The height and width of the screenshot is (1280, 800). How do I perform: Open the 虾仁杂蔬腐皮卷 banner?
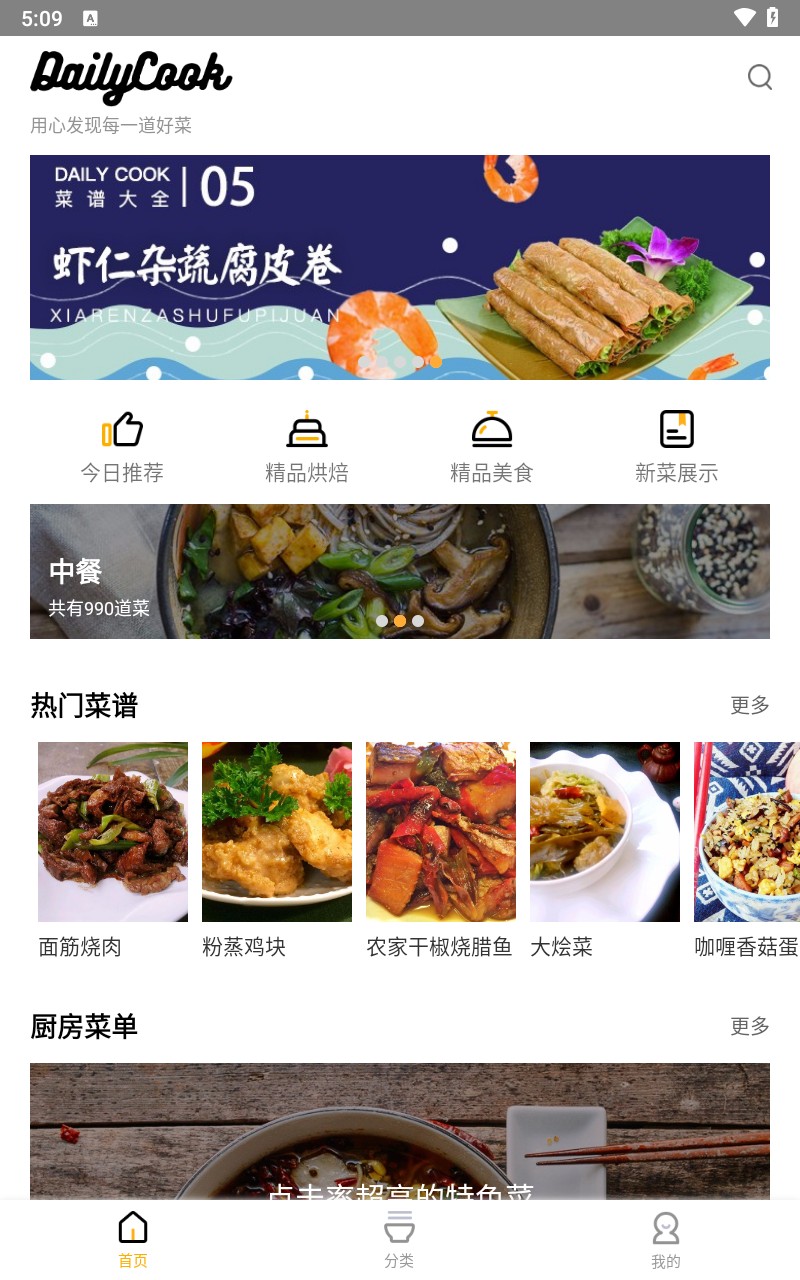point(400,267)
